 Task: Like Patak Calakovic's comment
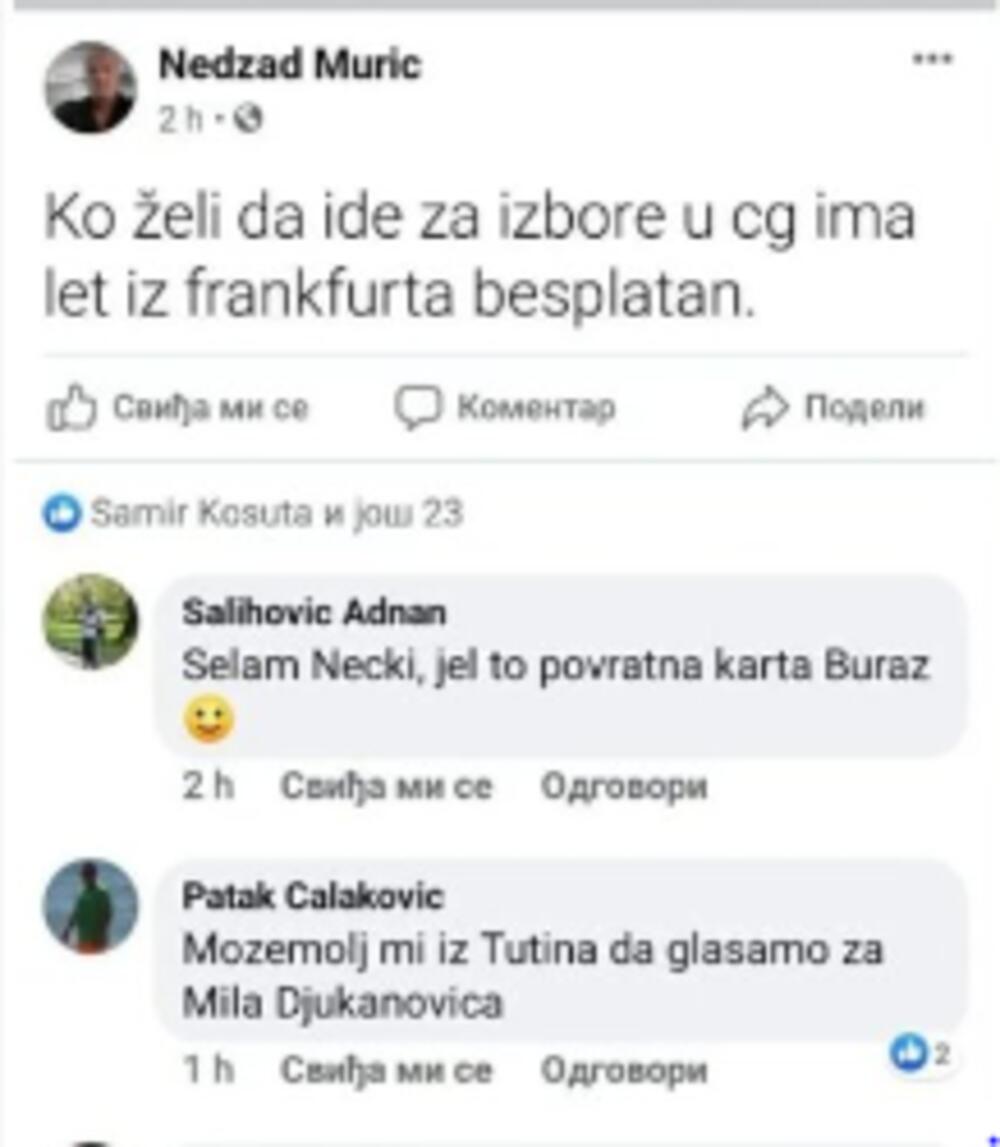(386, 1071)
